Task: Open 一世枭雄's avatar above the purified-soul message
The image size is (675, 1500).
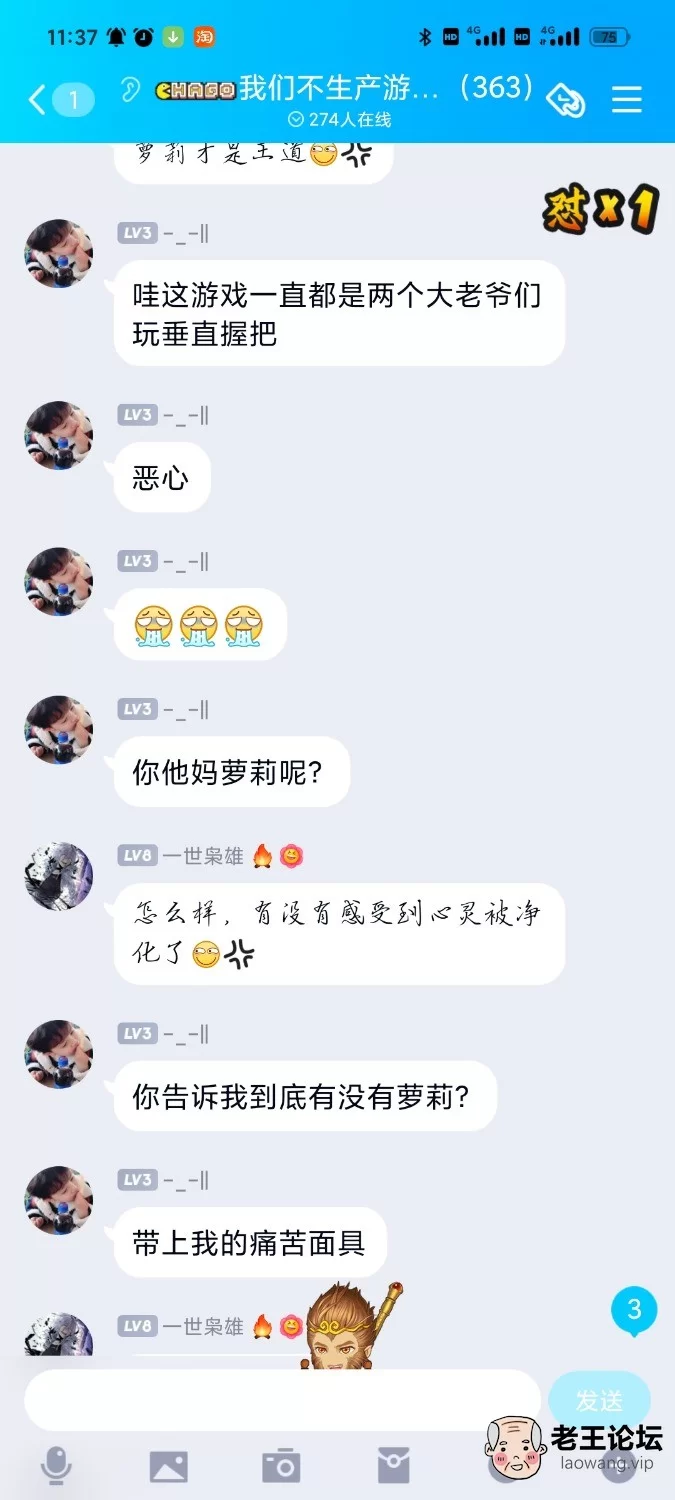Action: tap(59, 876)
